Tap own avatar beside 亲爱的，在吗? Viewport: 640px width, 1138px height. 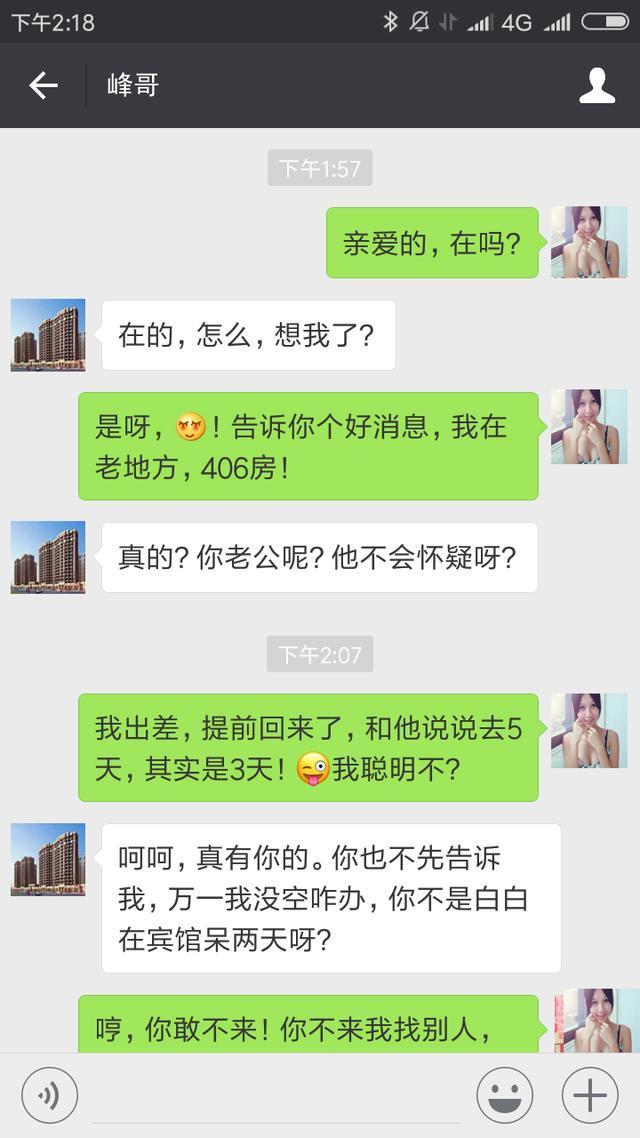pyautogui.click(x=589, y=242)
